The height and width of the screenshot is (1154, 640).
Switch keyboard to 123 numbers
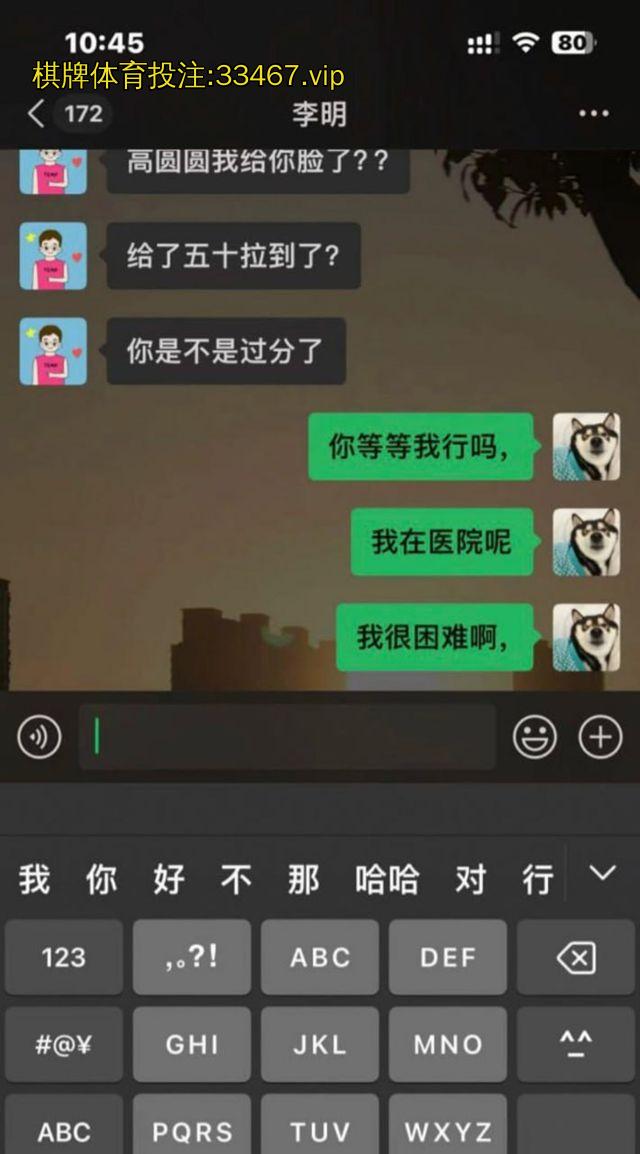pyautogui.click(x=64, y=958)
